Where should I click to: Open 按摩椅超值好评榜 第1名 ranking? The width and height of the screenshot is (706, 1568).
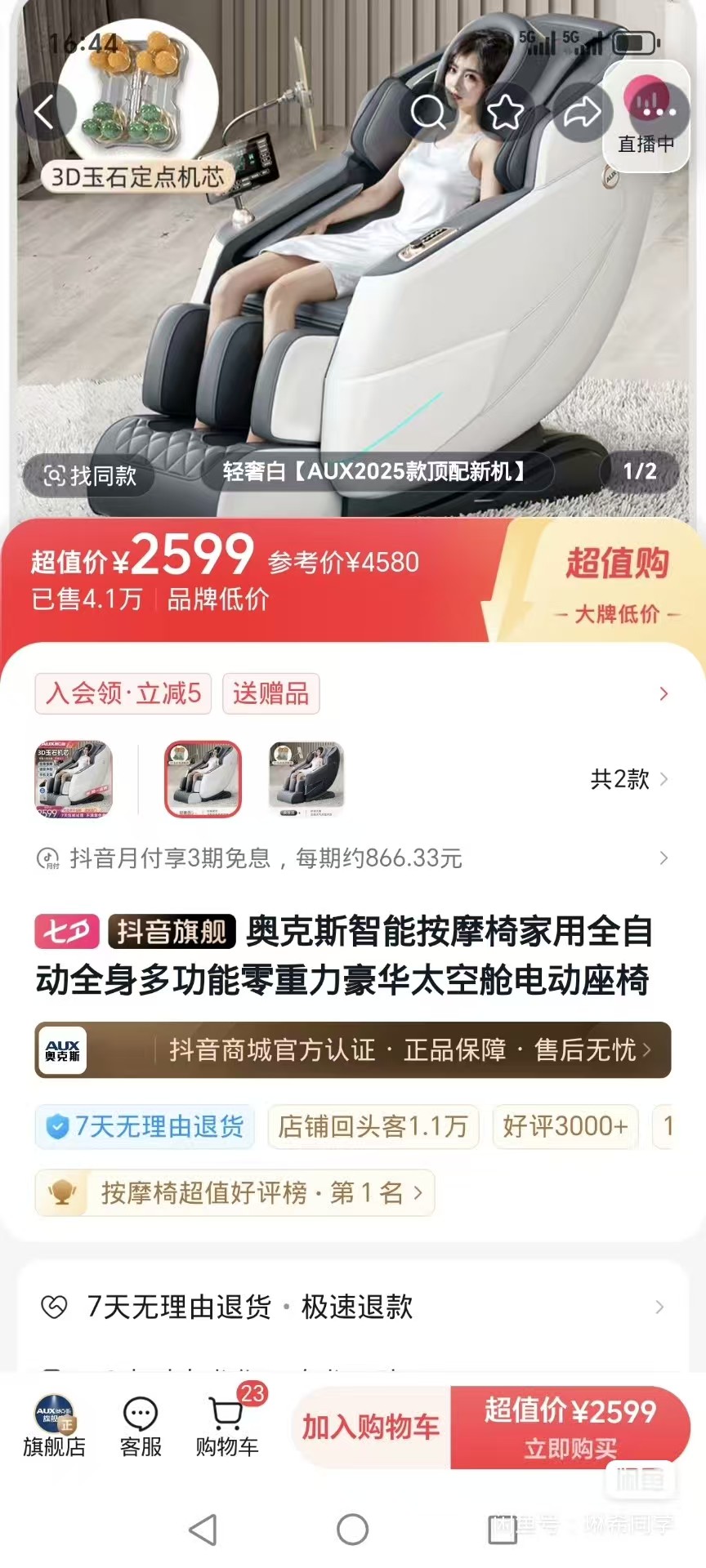(235, 1193)
